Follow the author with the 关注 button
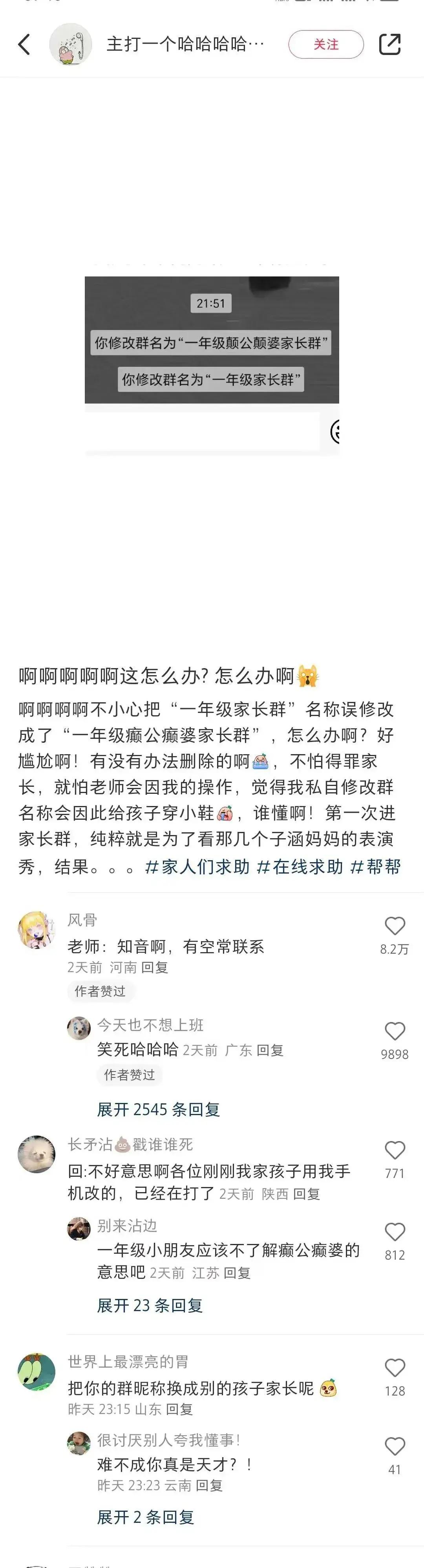This screenshot has height=1568, width=424. pyautogui.click(x=325, y=44)
